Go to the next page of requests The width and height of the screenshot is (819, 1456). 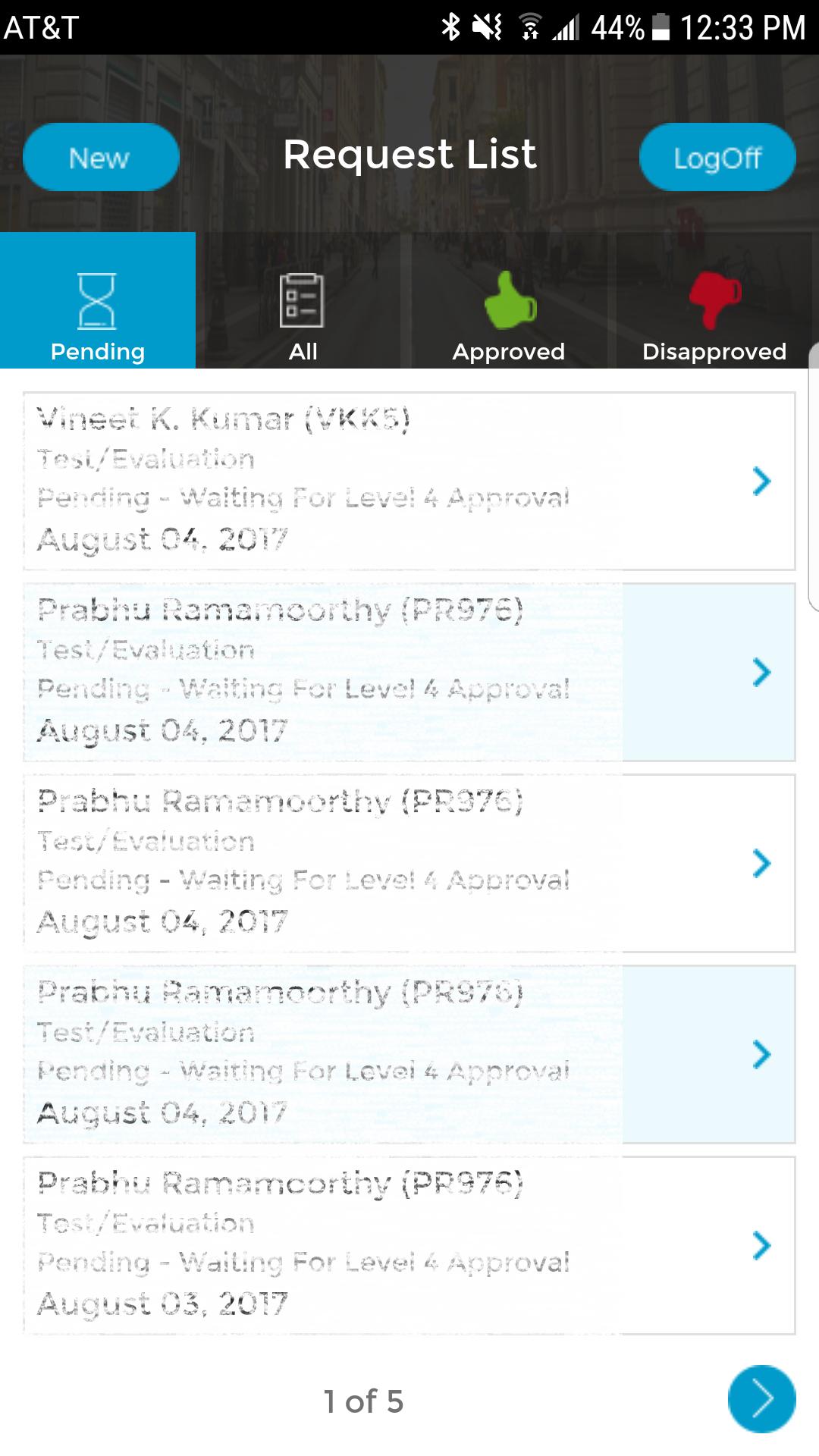point(761,1399)
